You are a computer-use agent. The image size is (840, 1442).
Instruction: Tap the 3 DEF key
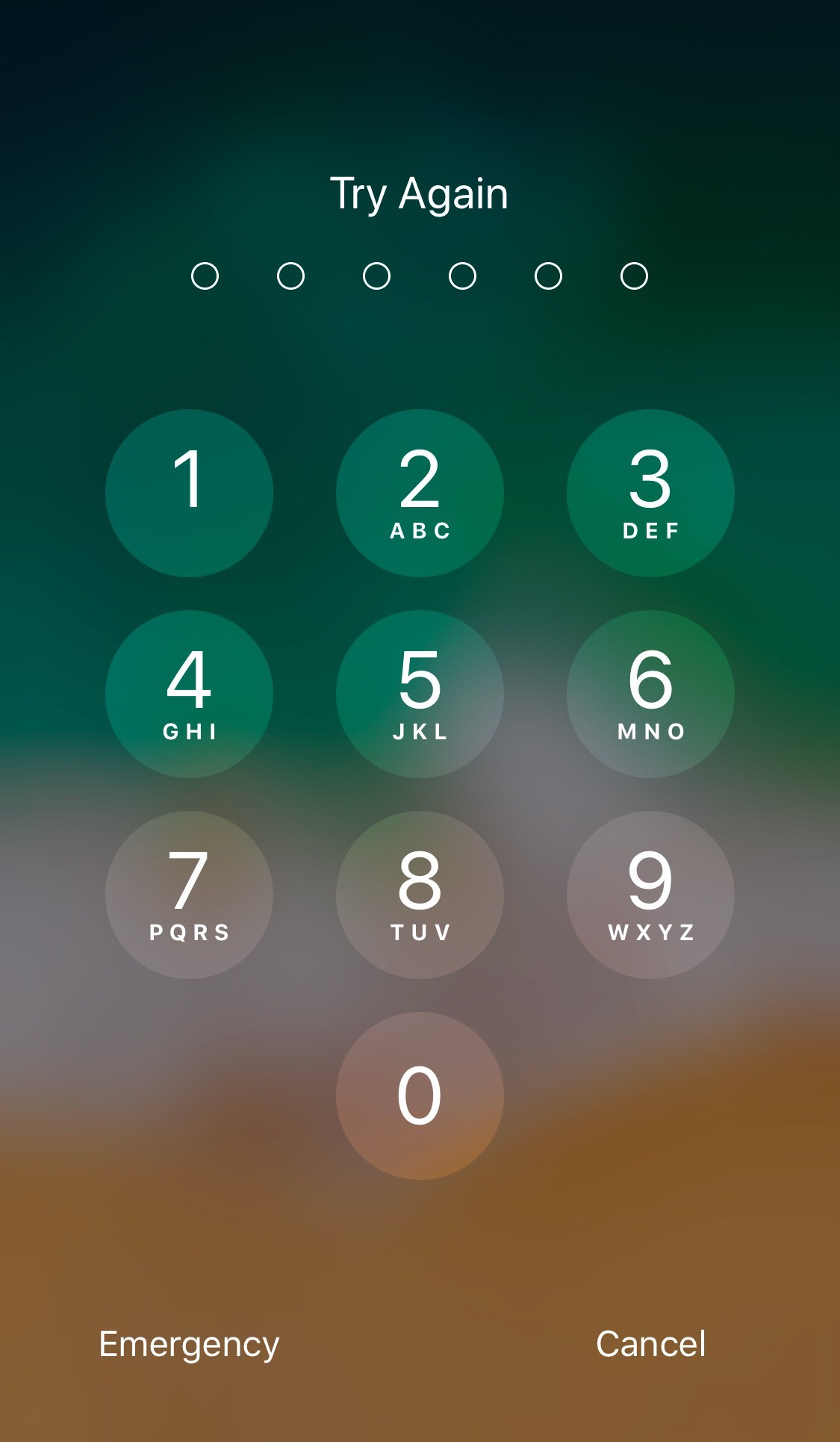coord(650,493)
